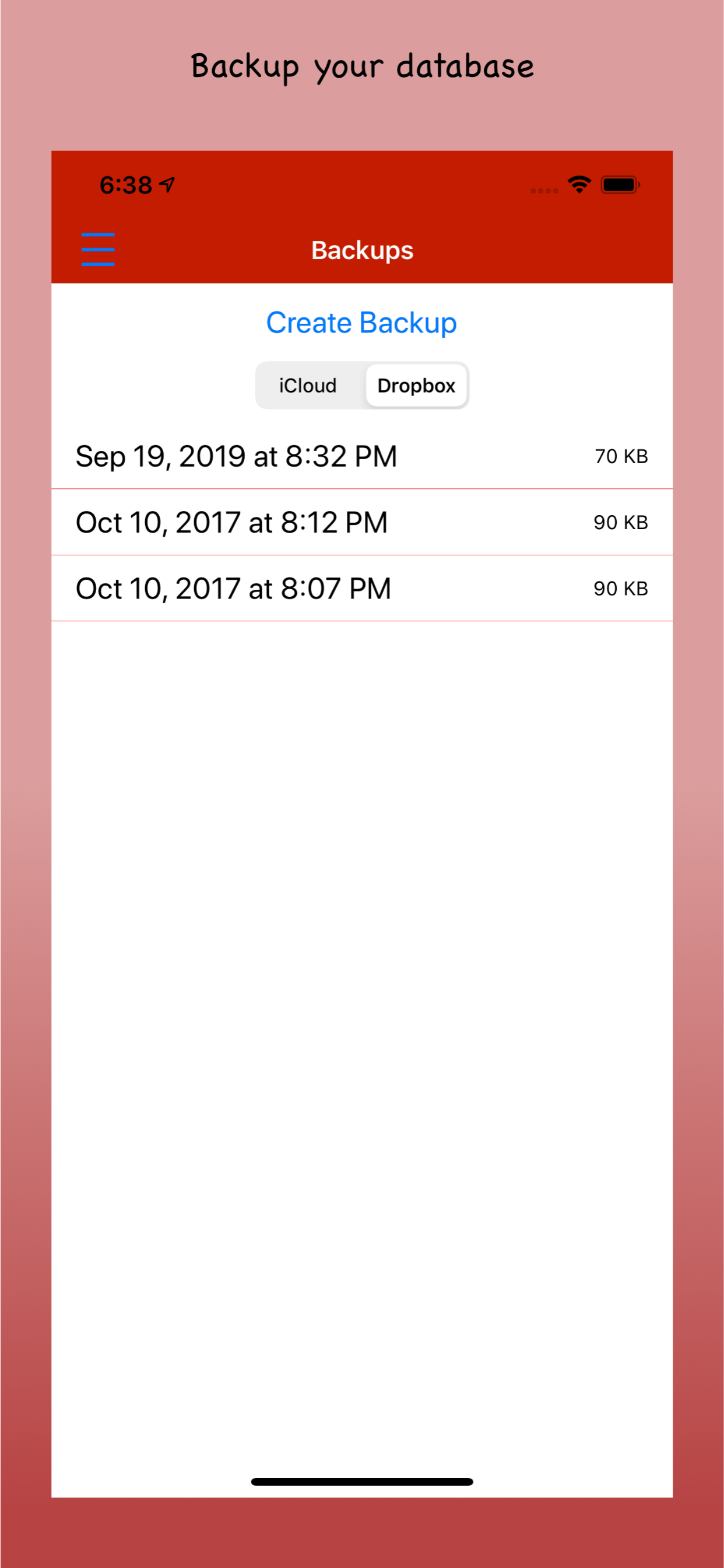
Task: Tap Create Backup
Action: point(361,323)
